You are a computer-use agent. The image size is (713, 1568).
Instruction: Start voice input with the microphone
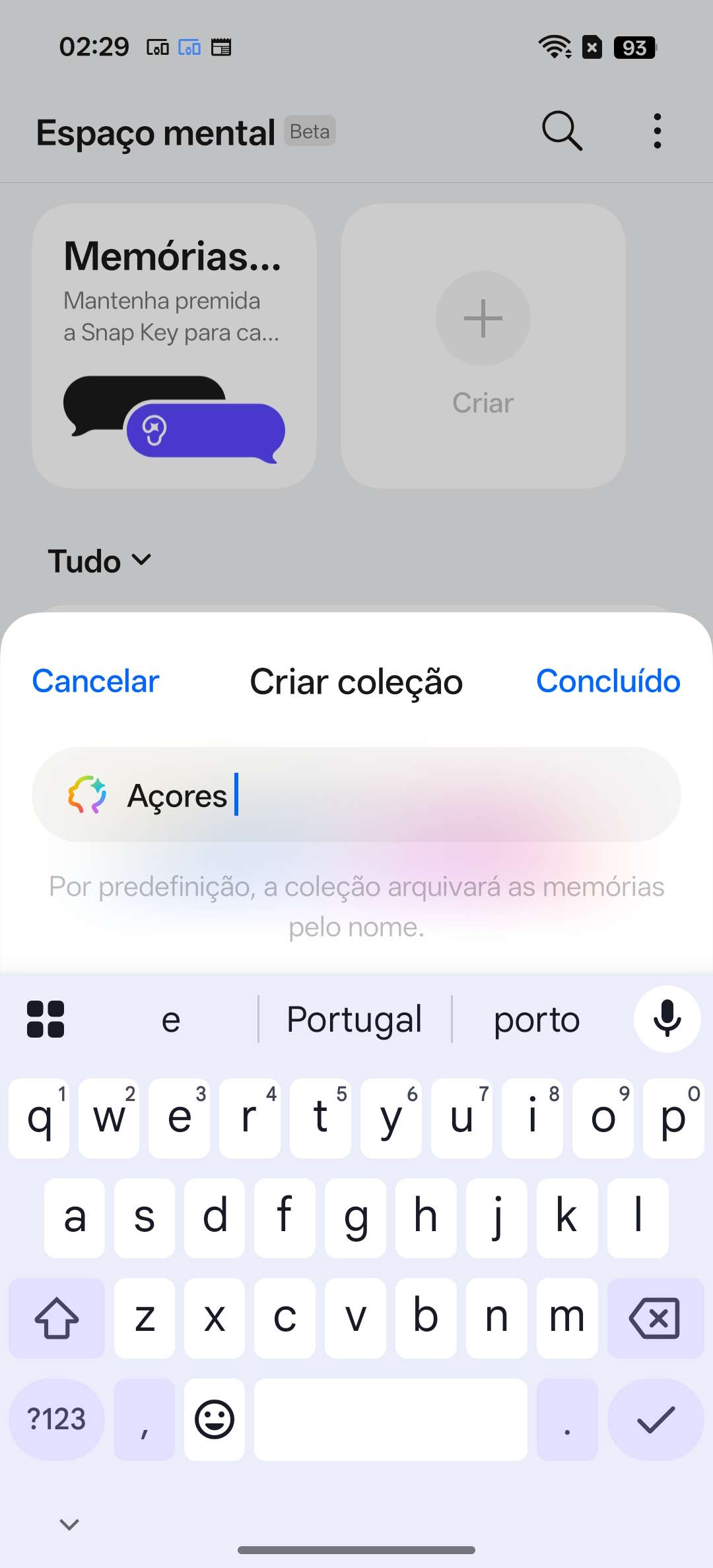pyautogui.click(x=667, y=1019)
